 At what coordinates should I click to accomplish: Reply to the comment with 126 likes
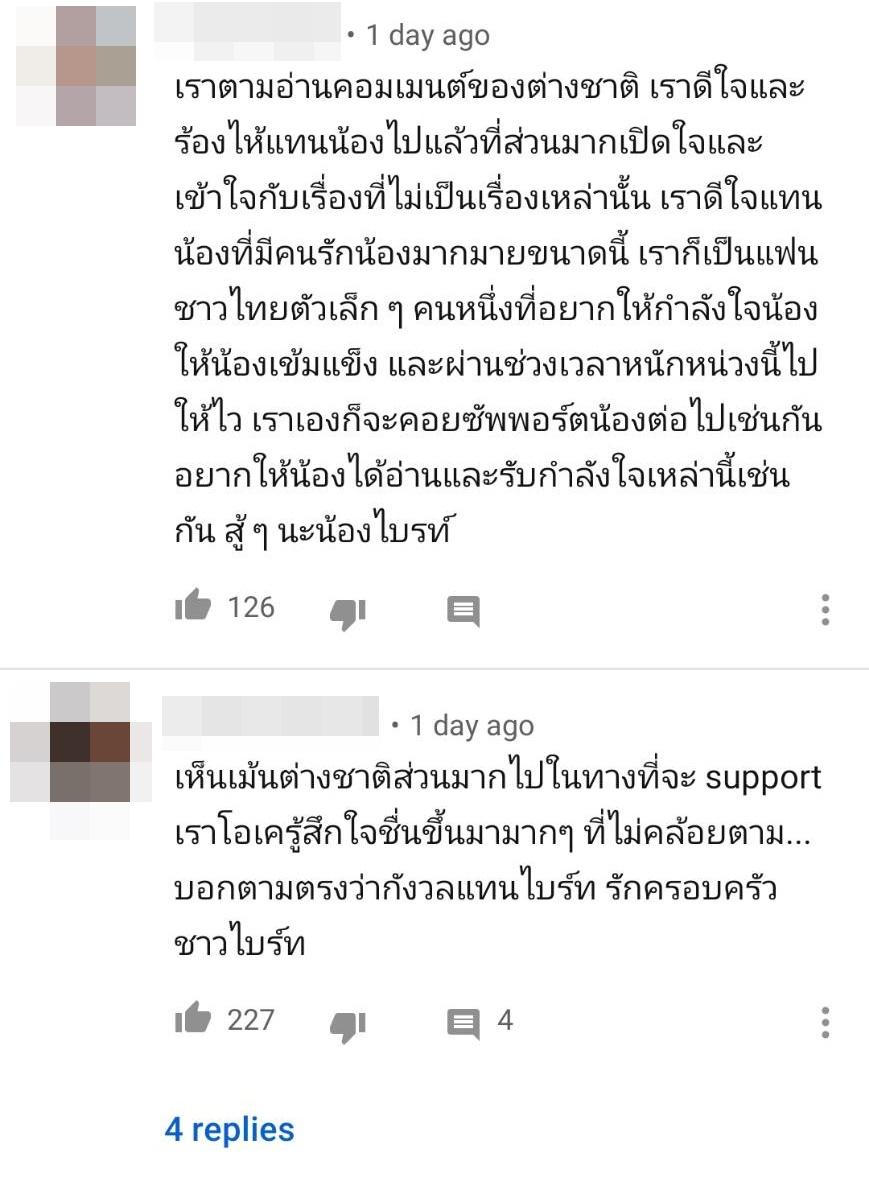(x=463, y=610)
